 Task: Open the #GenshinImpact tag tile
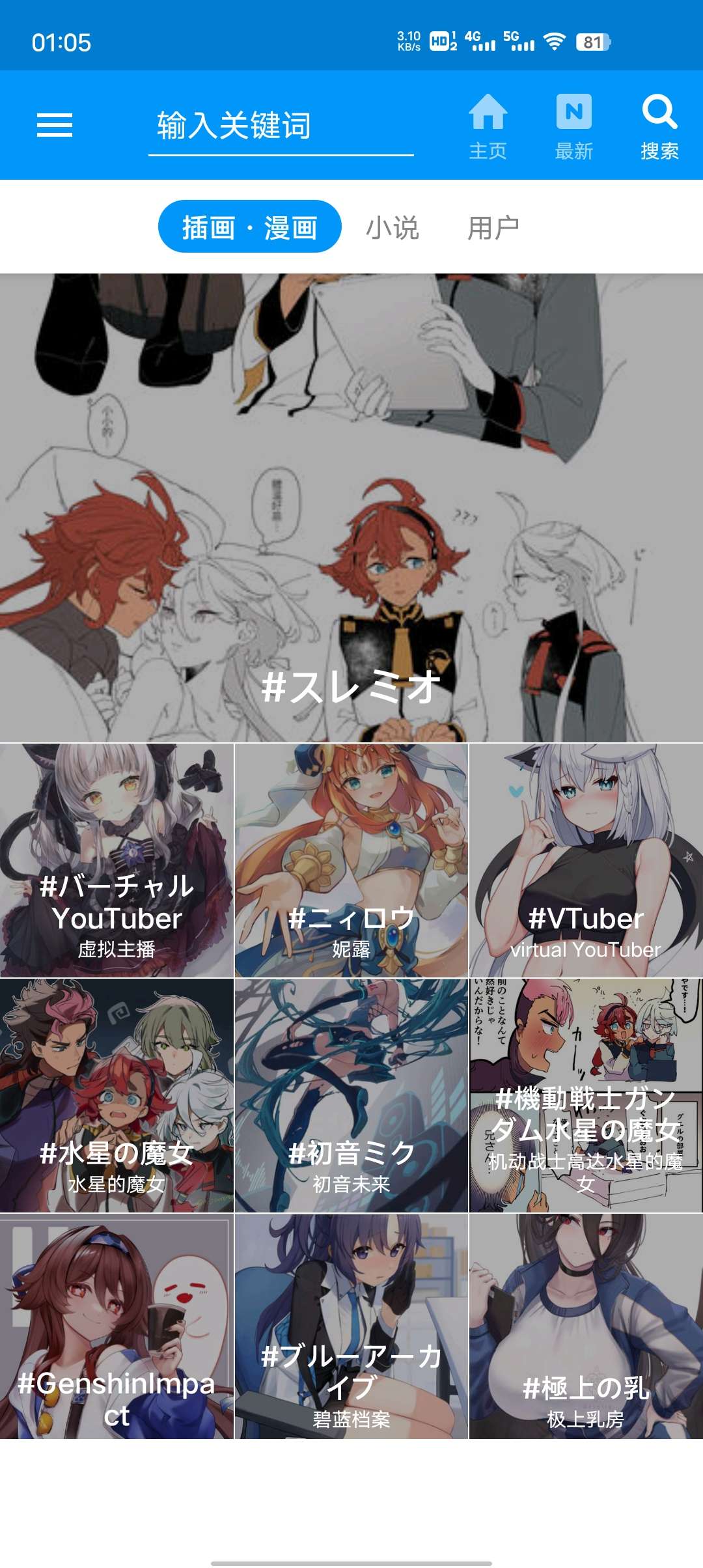[x=117, y=1326]
